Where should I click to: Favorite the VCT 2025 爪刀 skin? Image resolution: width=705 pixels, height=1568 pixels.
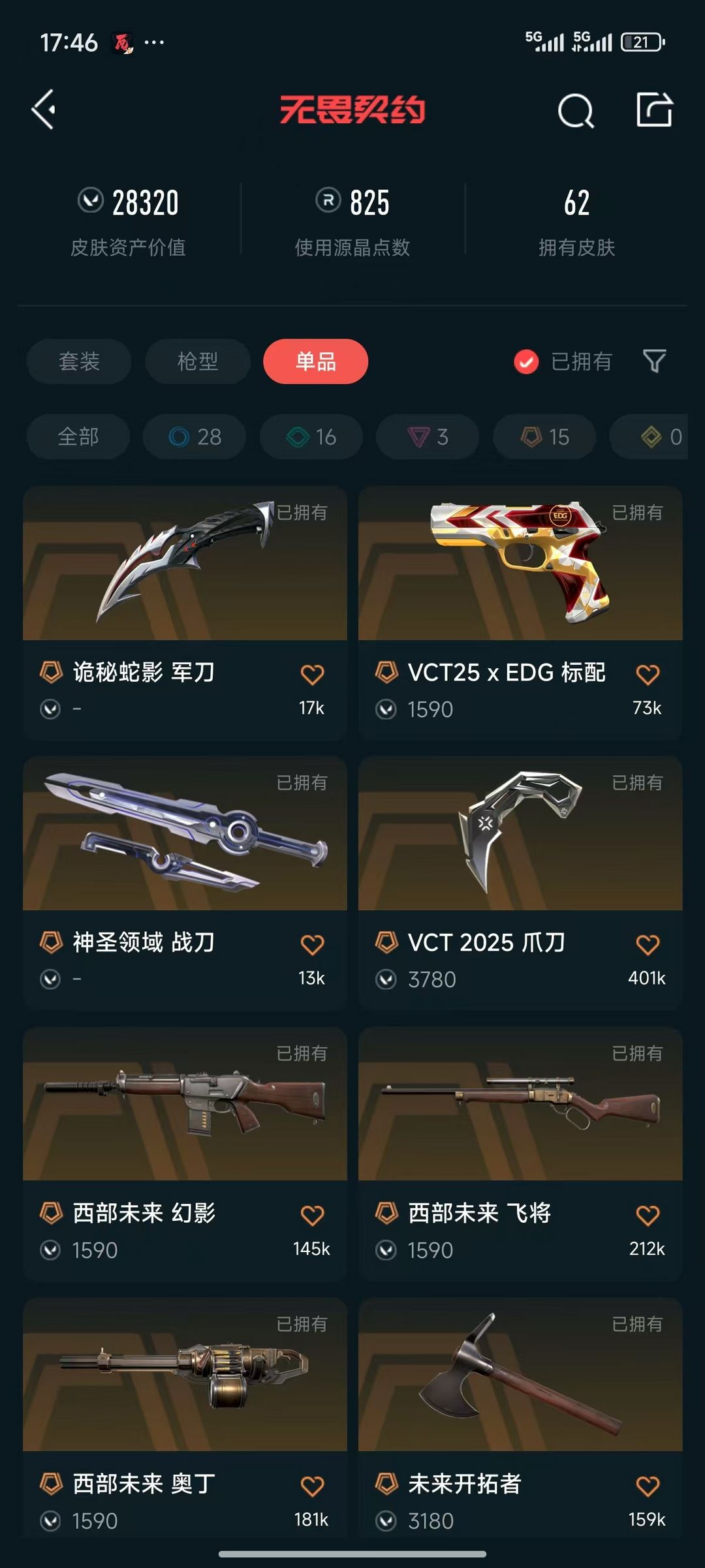tap(648, 945)
